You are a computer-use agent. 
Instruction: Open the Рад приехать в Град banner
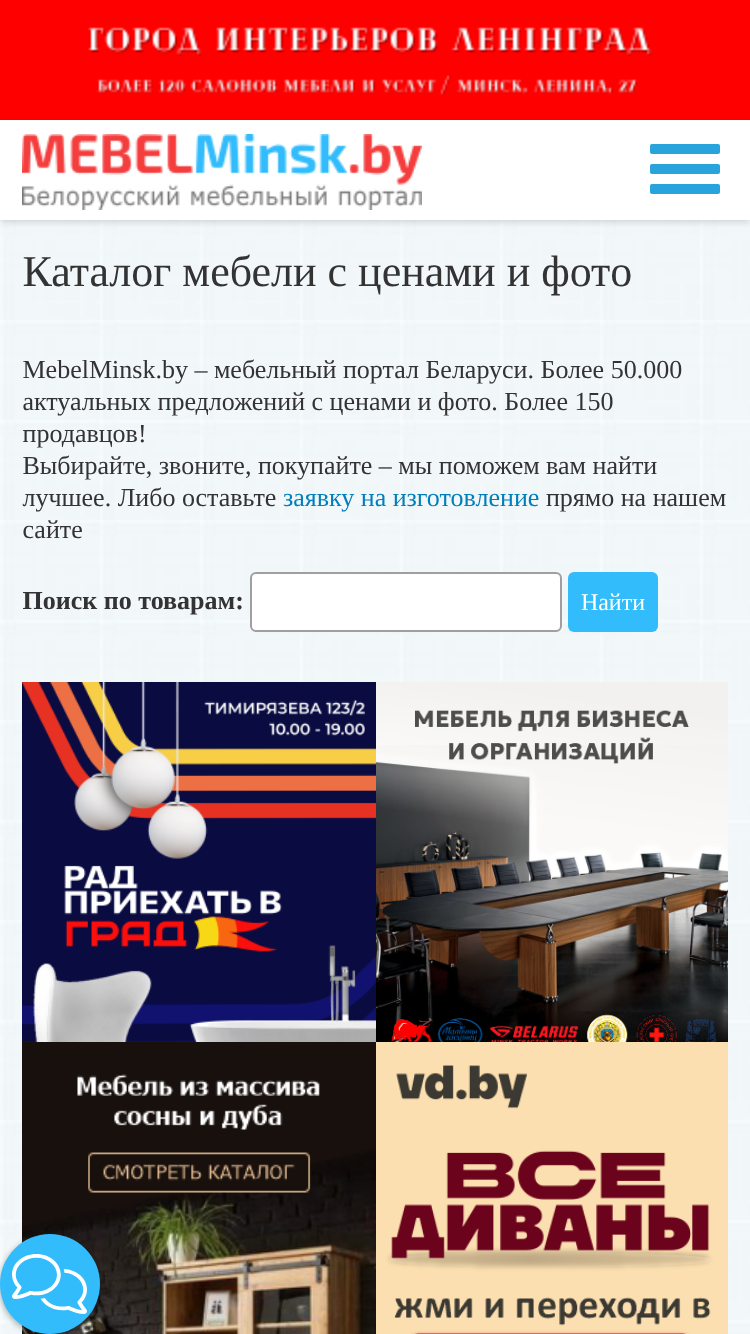199,862
